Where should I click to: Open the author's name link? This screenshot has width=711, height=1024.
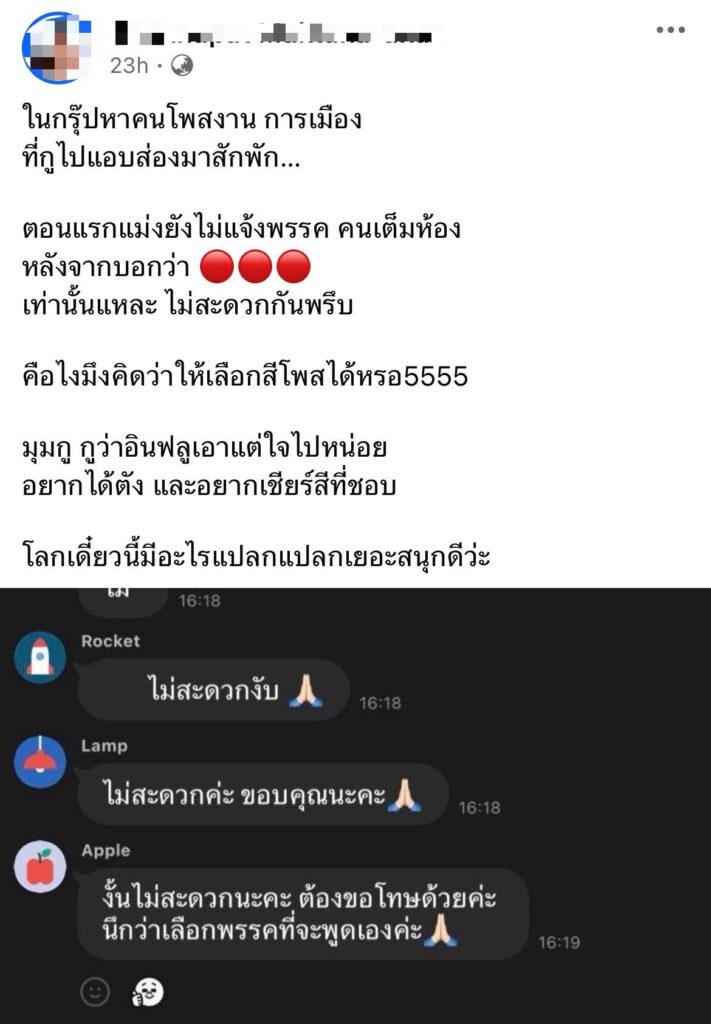pos(278,35)
